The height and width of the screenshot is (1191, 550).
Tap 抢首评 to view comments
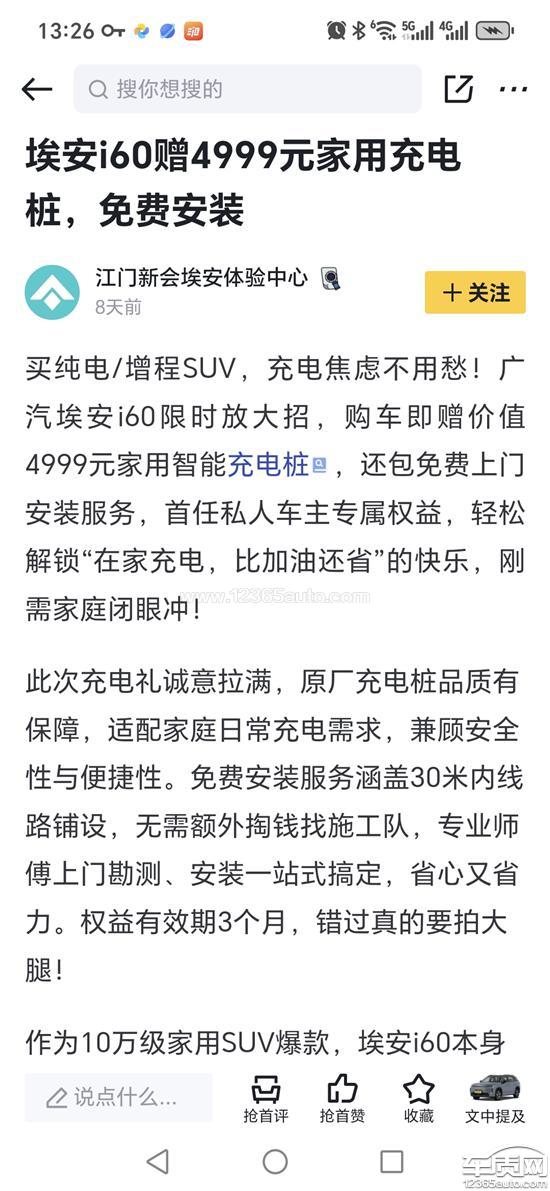tap(266, 1100)
